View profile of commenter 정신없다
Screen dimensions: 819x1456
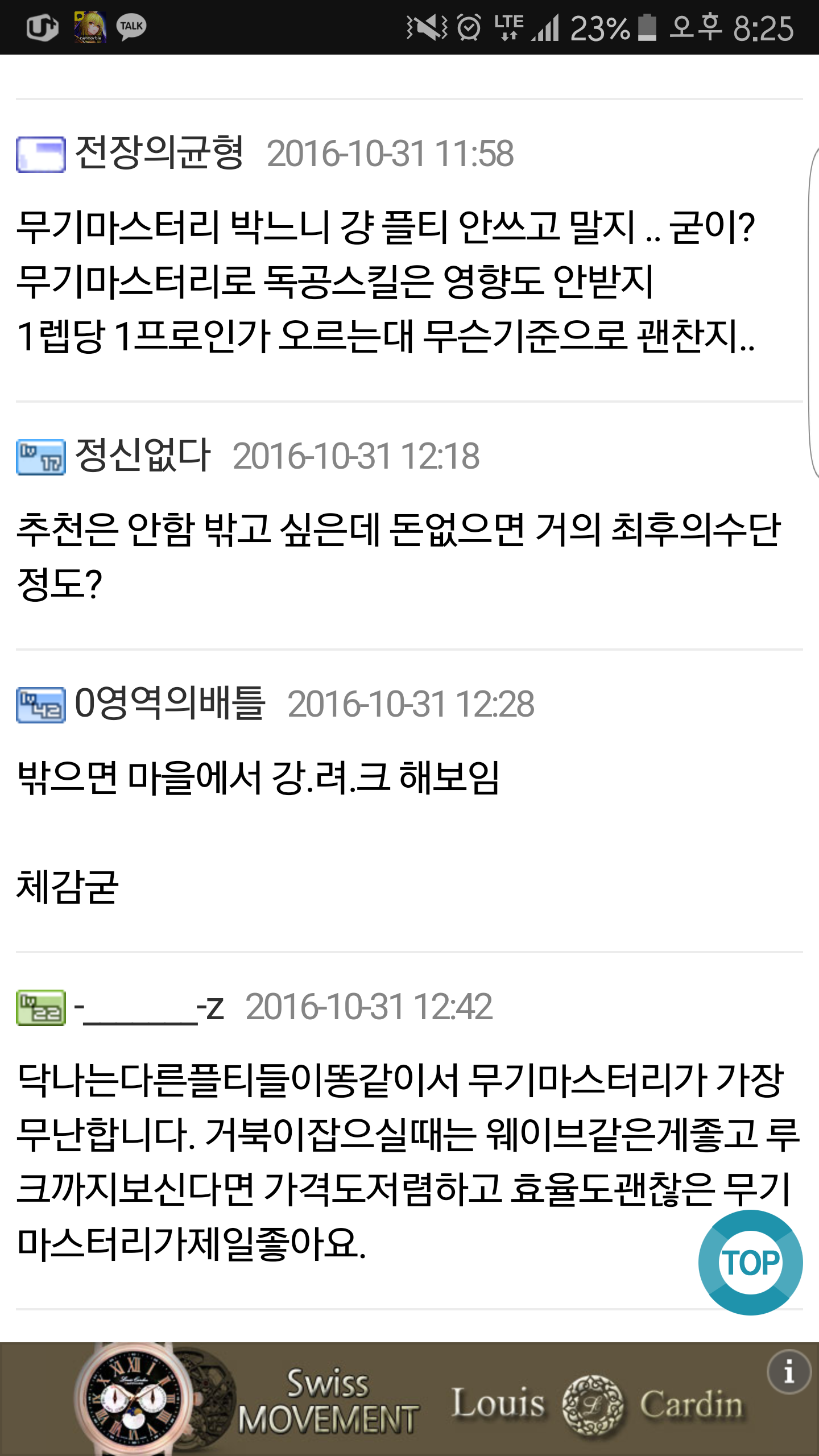[x=142, y=456]
